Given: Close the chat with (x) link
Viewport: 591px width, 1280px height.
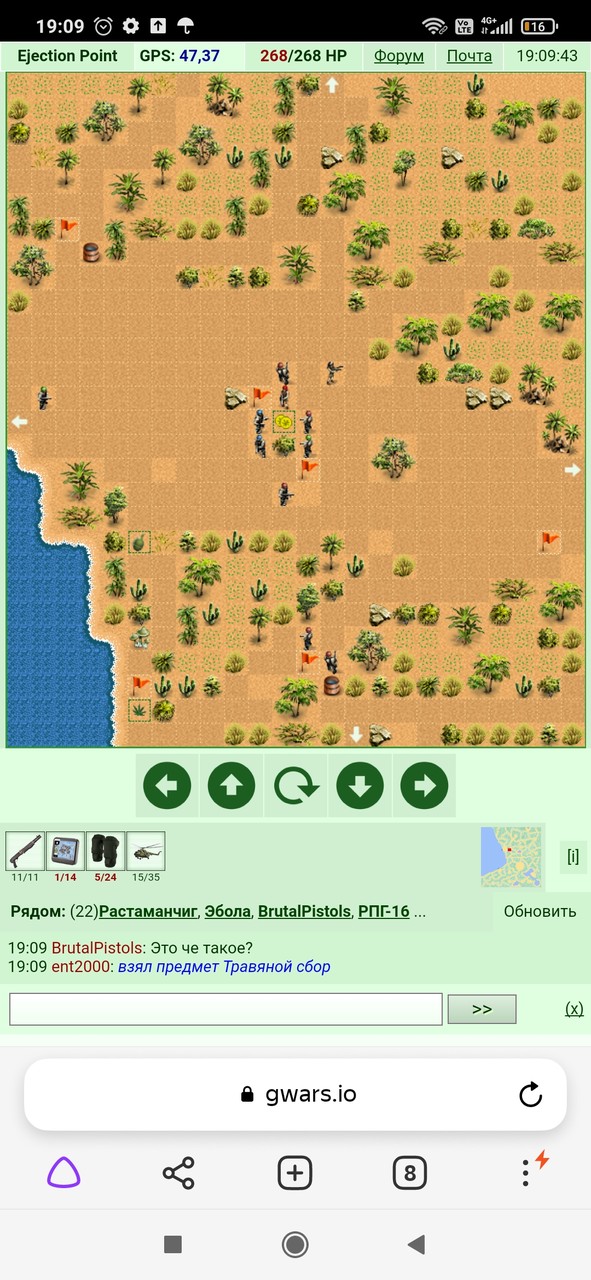Looking at the screenshot, I should pos(574,1009).
